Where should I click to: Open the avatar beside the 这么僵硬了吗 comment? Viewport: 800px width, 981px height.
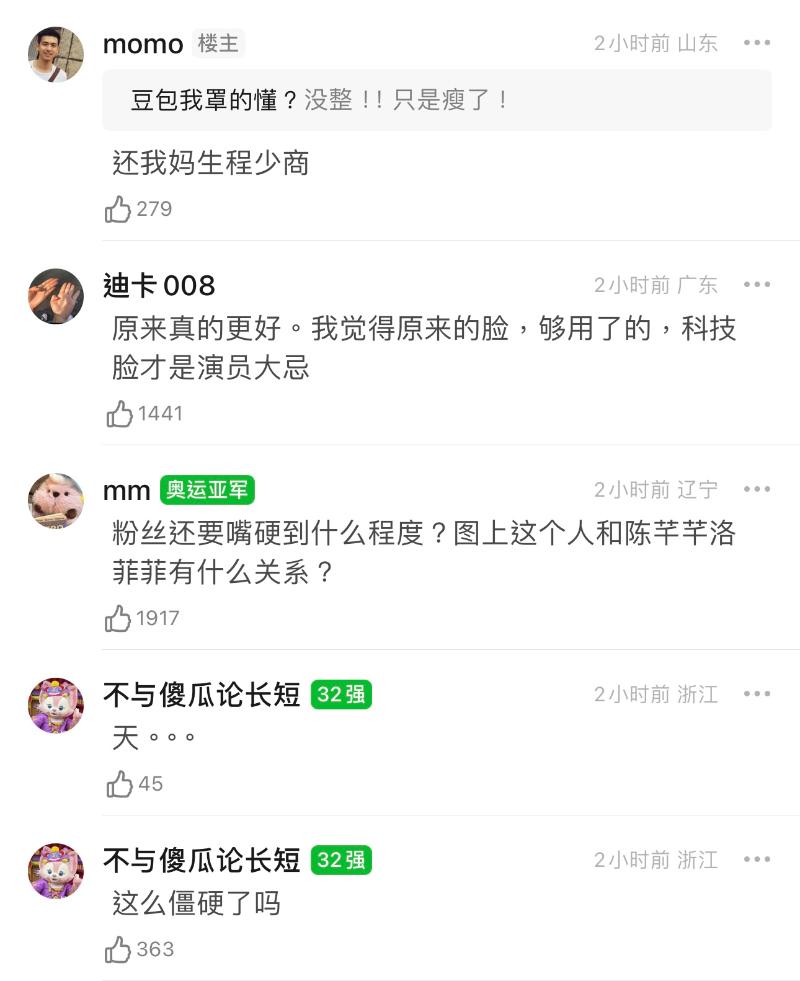click(55, 870)
